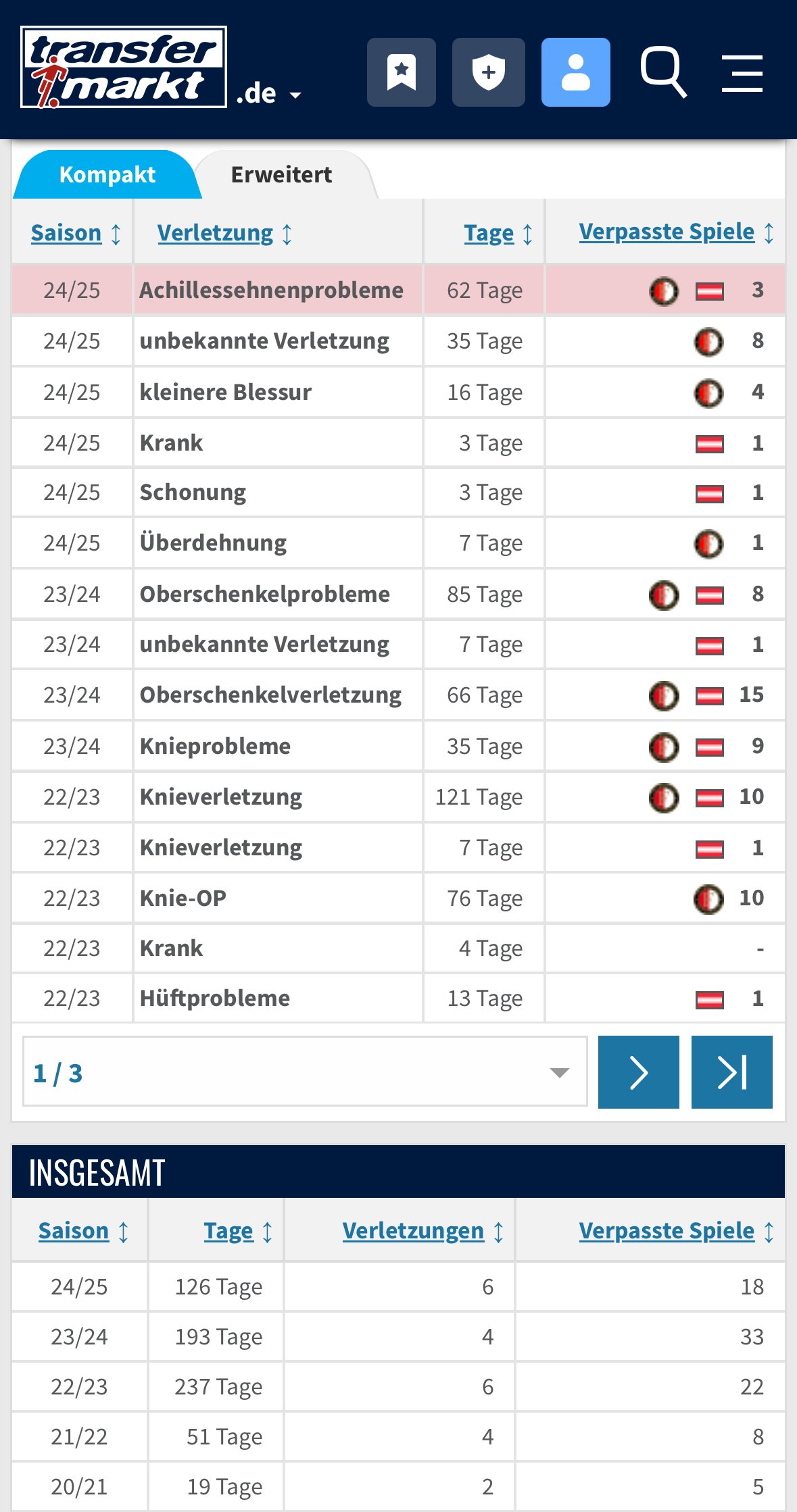Image resolution: width=797 pixels, height=1512 pixels.
Task: Sort injury table by Tage
Action: pos(498,233)
